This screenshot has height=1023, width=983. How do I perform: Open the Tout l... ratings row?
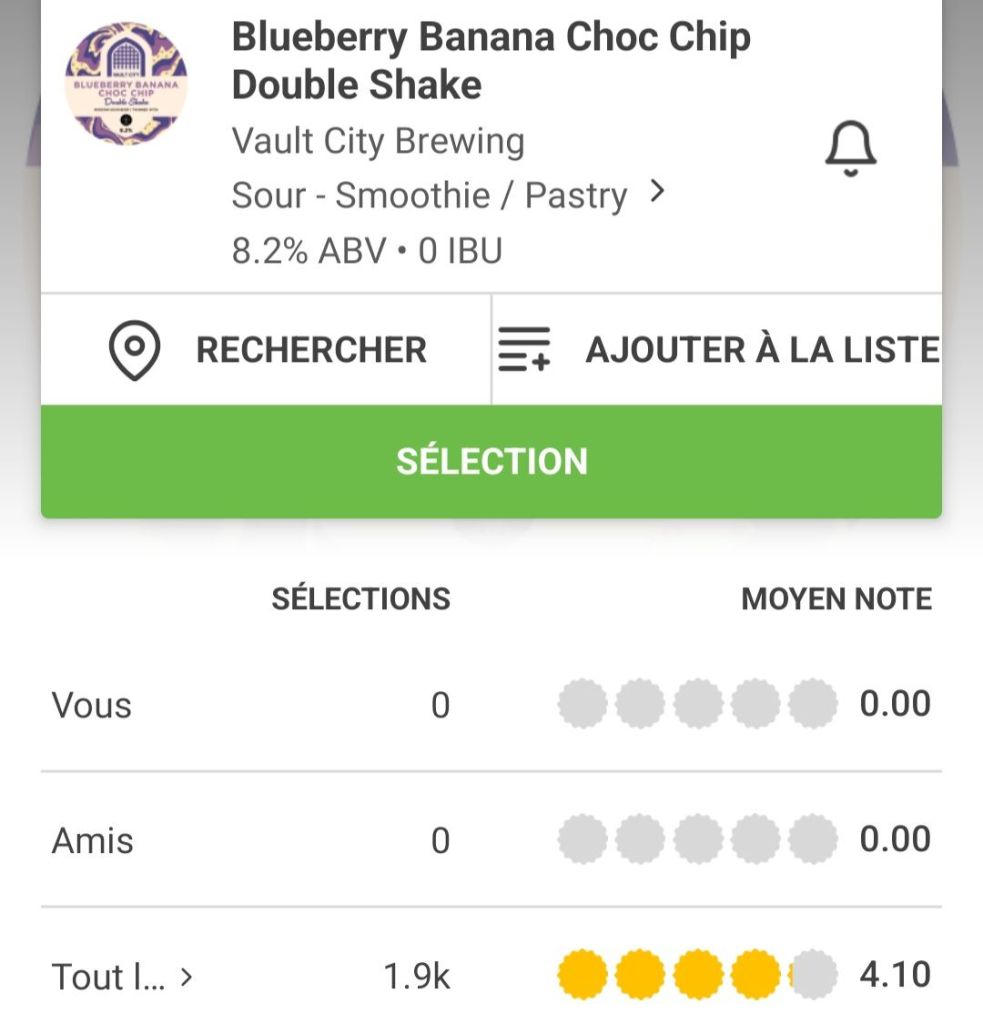121,976
